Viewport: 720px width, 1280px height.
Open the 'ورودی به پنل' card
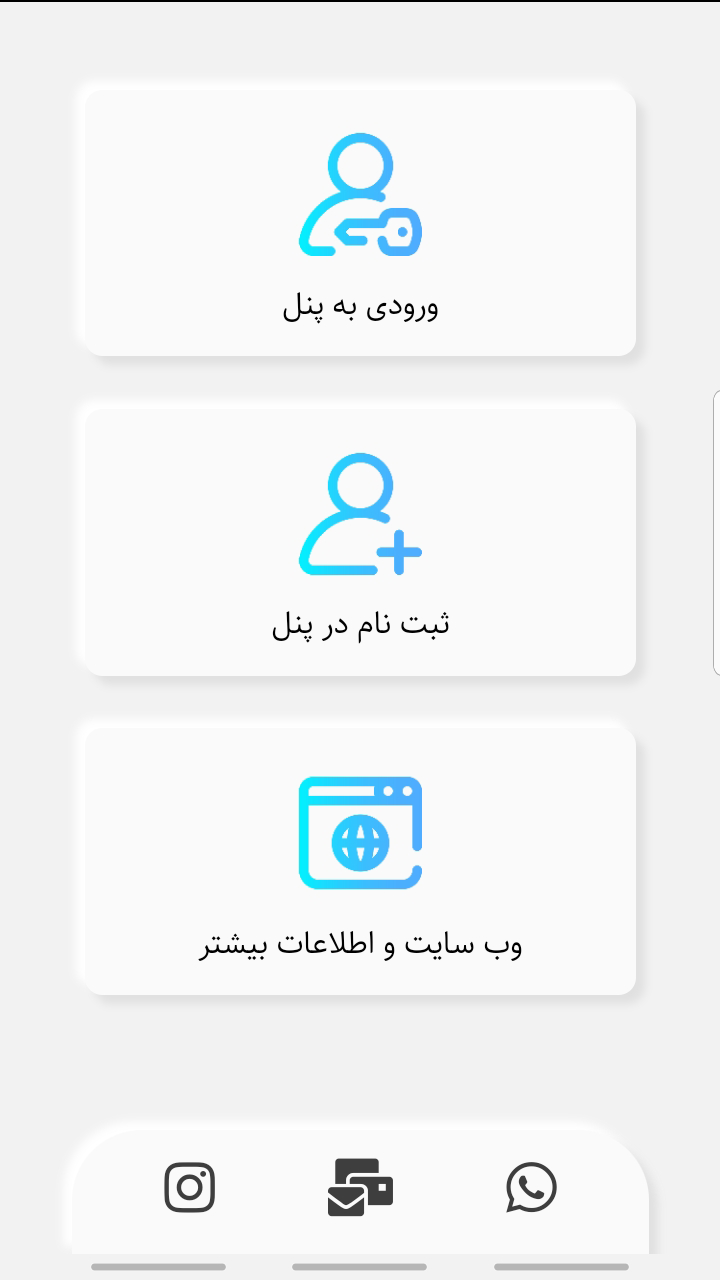[360, 222]
